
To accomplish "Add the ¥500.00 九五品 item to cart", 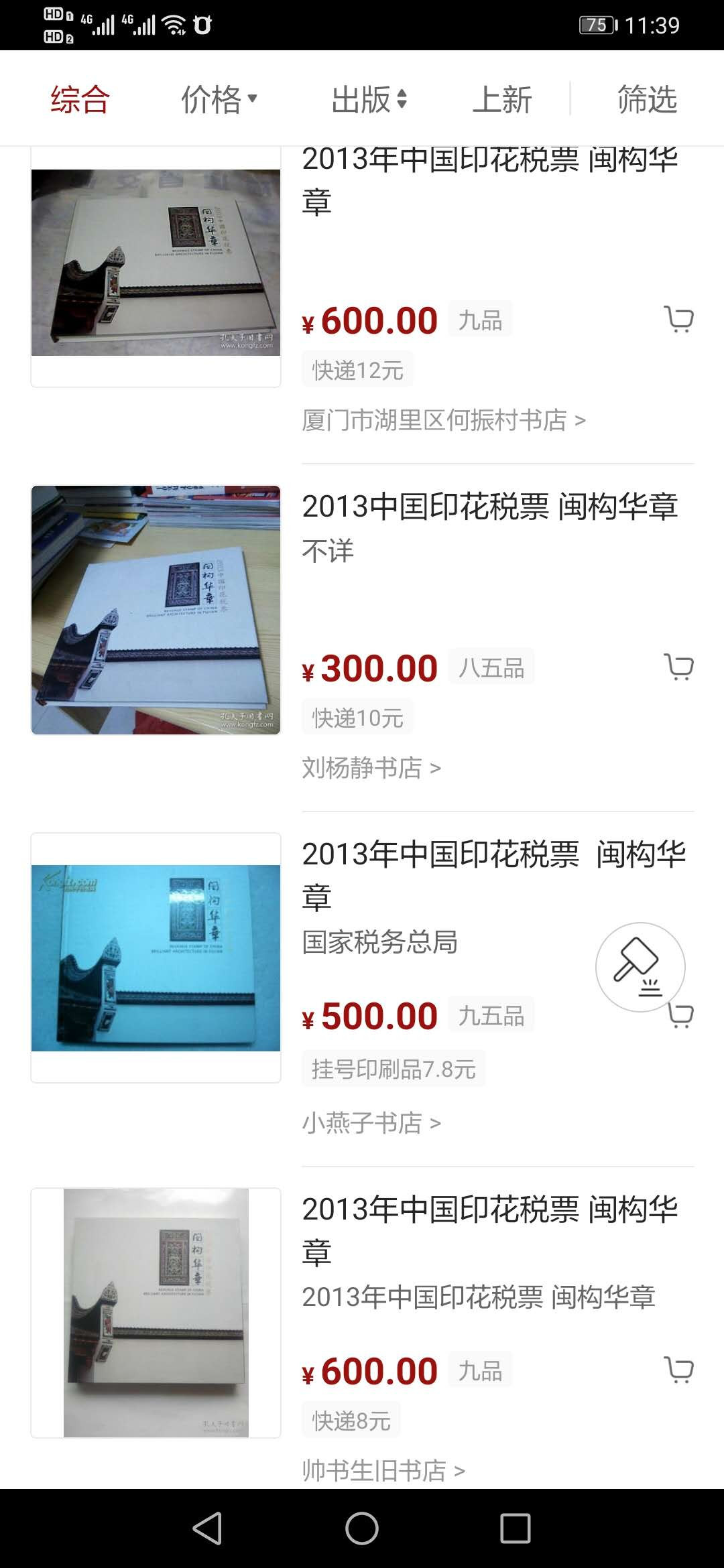I will click(682, 1017).
